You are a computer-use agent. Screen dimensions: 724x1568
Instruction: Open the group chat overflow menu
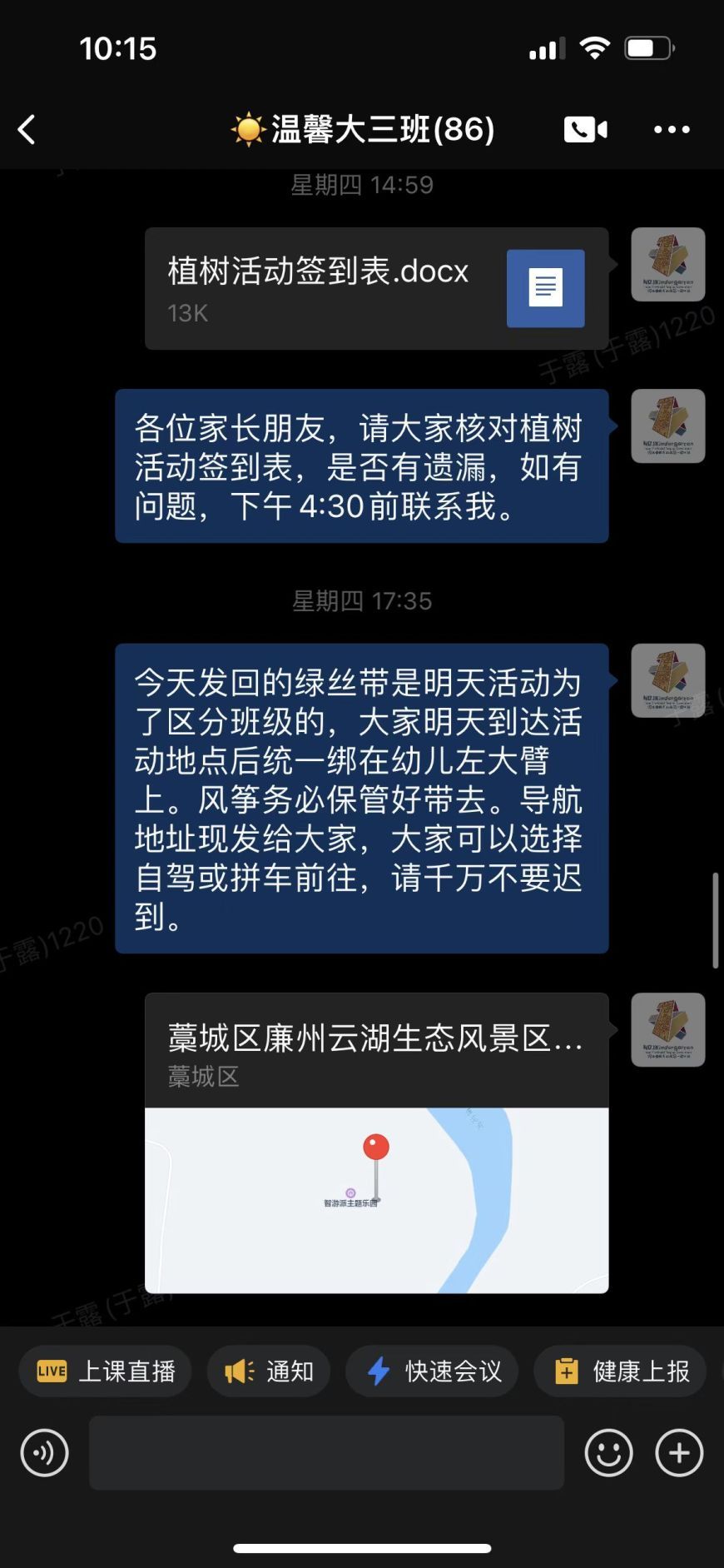pyautogui.click(x=672, y=130)
